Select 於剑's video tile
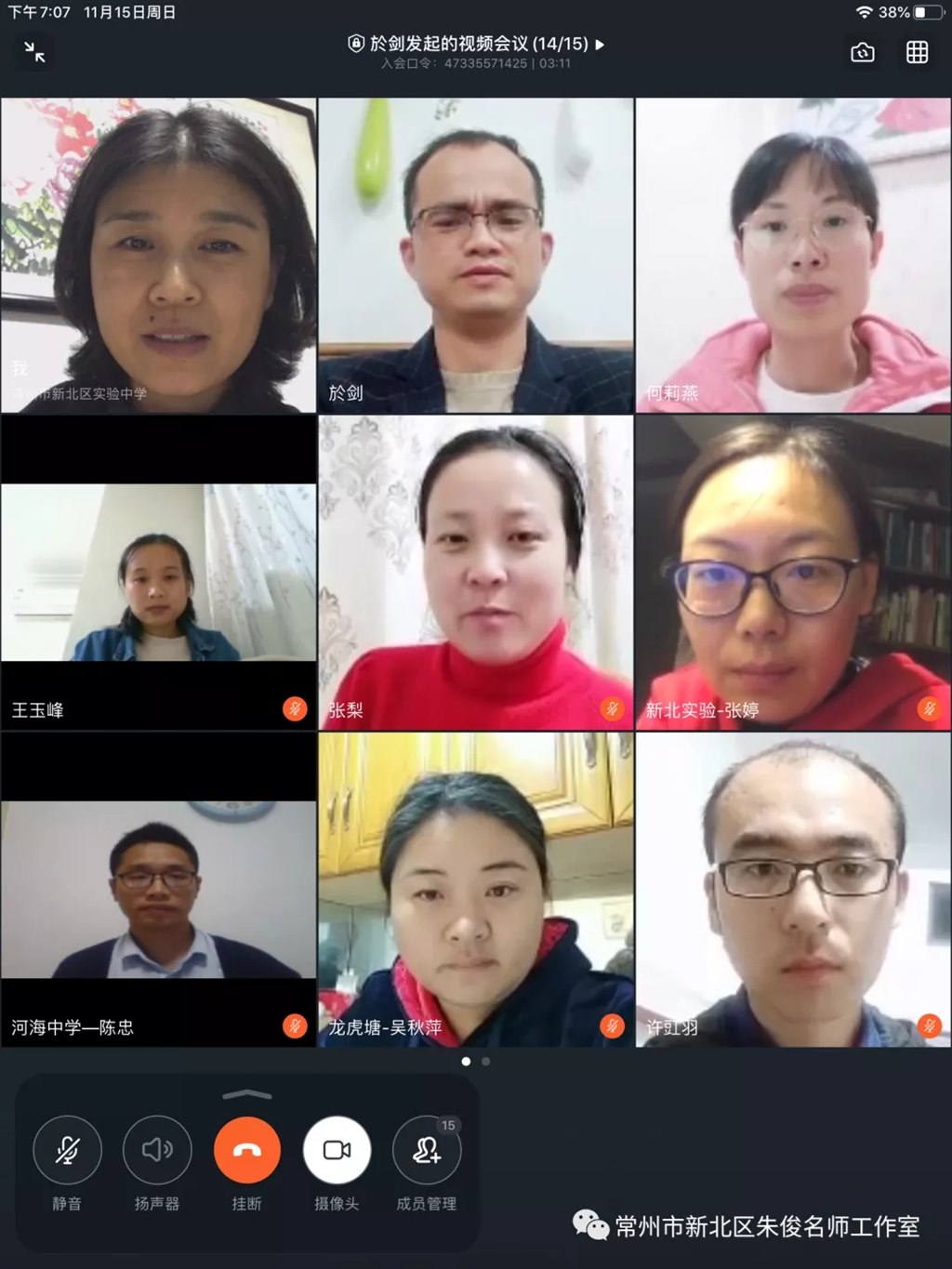 (475, 256)
